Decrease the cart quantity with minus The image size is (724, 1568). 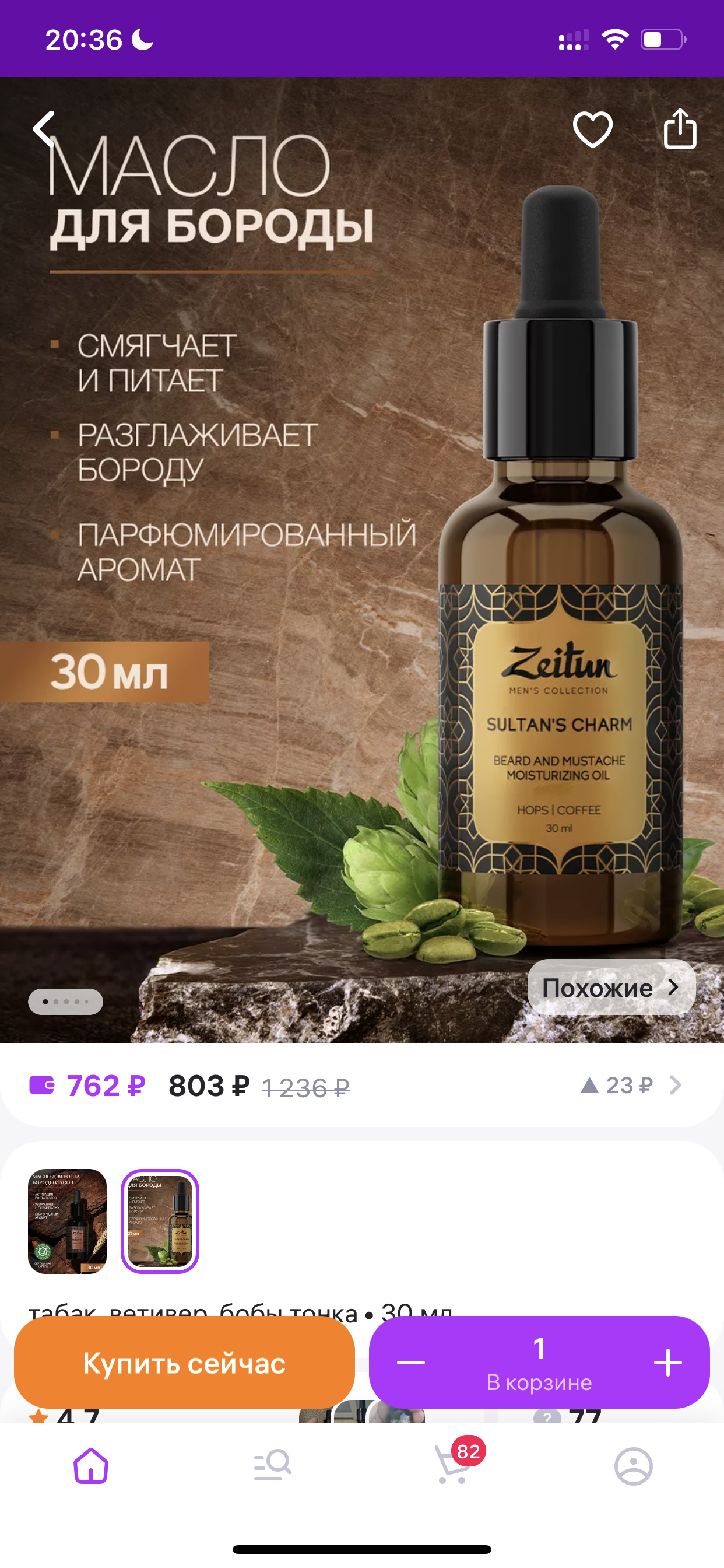click(410, 1361)
